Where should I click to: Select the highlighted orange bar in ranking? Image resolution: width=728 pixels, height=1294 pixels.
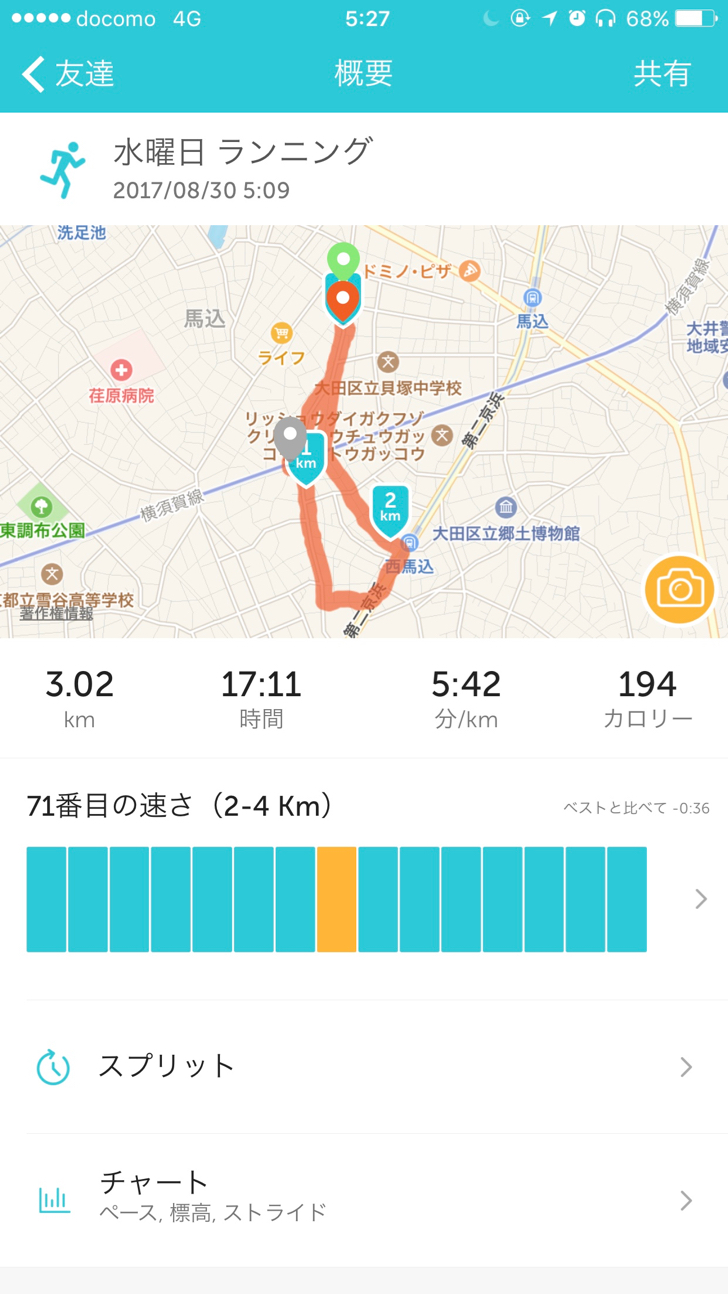pyautogui.click(x=337, y=899)
